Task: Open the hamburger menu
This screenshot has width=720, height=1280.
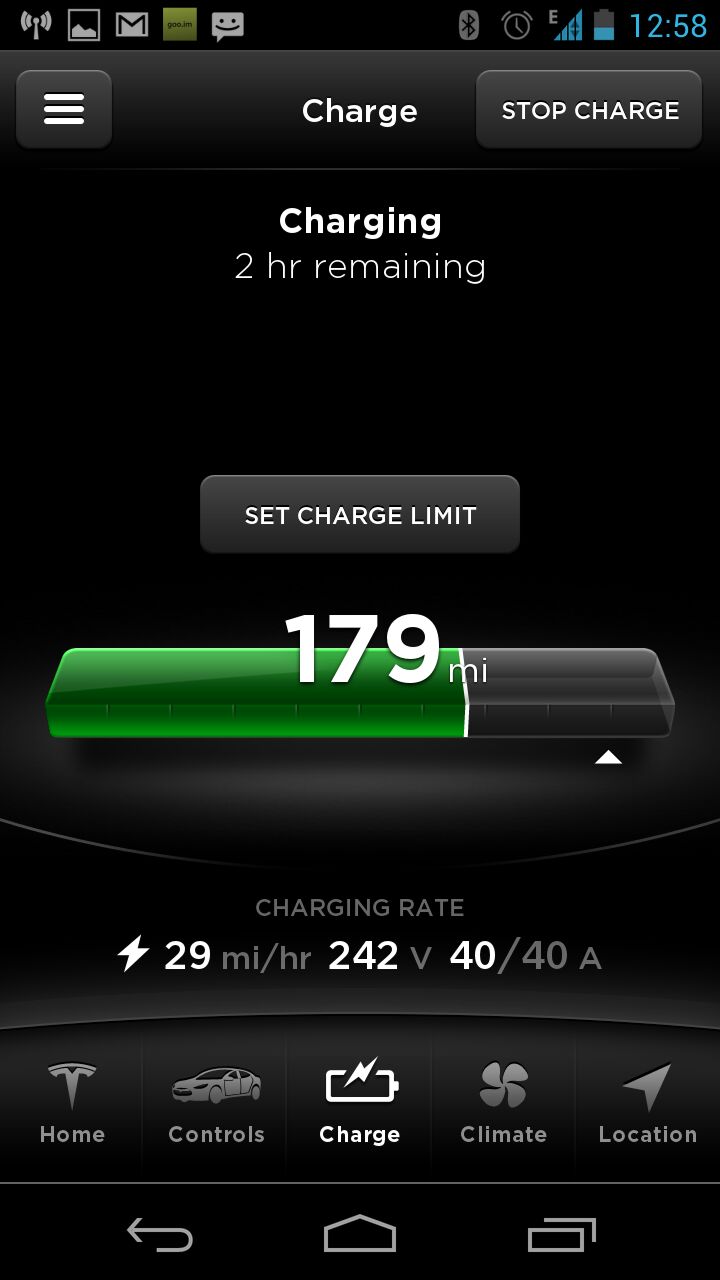Action: point(64,110)
